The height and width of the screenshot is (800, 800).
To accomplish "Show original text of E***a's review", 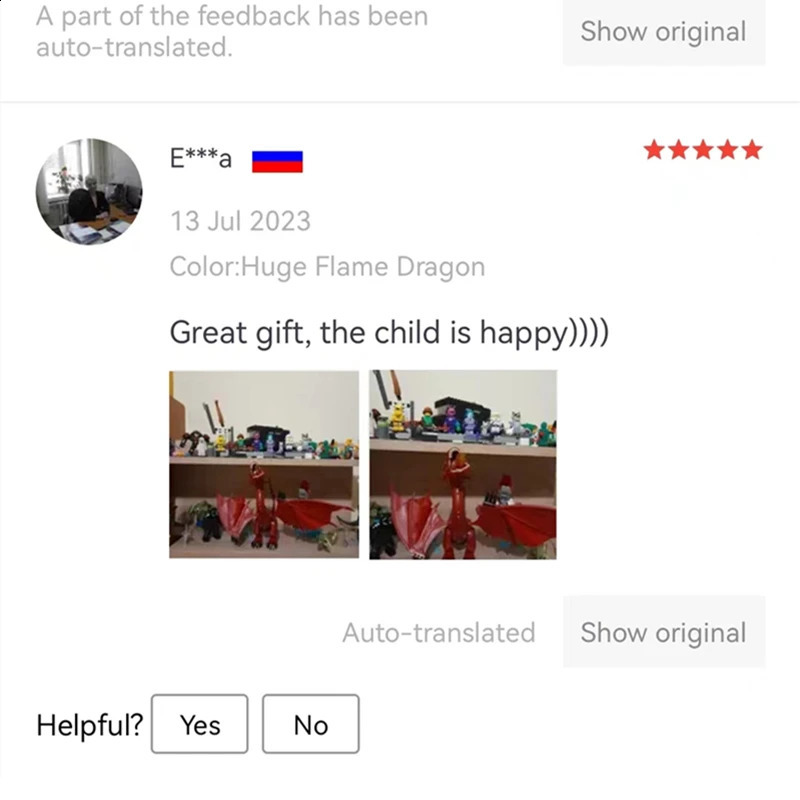I will coord(663,632).
